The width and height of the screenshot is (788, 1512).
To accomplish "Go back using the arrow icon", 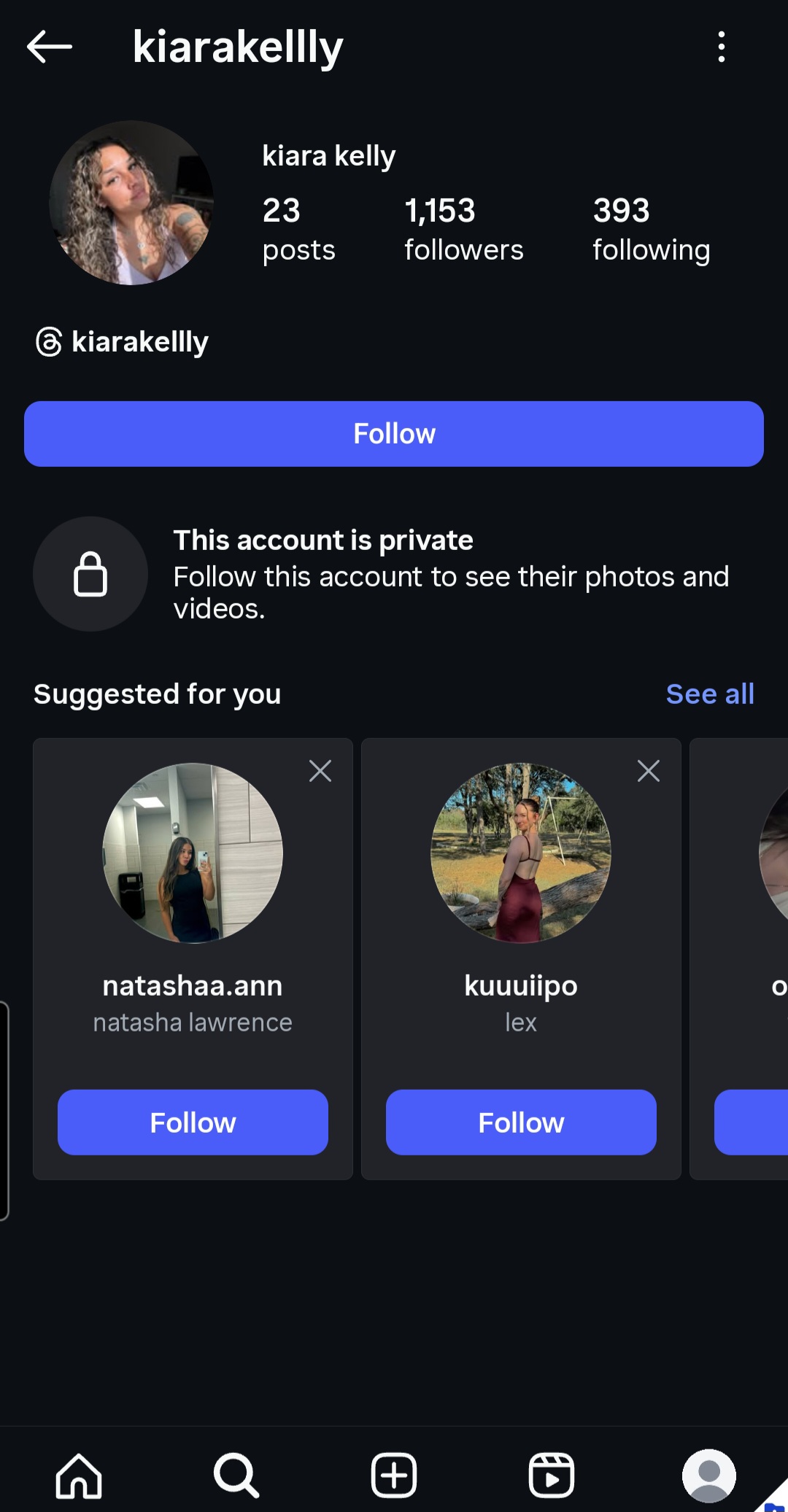I will pyautogui.click(x=50, y=47).
